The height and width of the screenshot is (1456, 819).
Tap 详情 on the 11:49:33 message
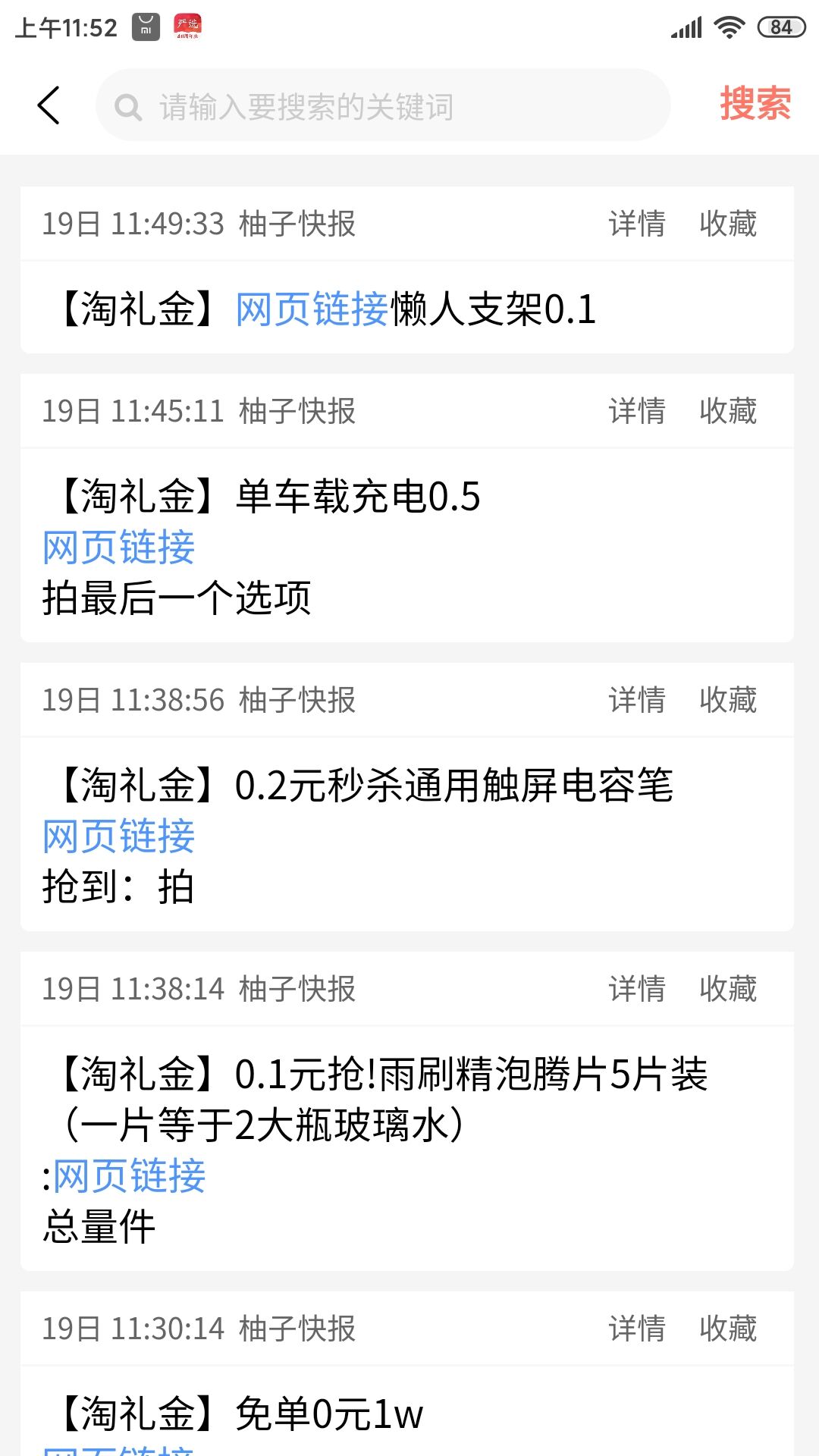tap(638, 222)
